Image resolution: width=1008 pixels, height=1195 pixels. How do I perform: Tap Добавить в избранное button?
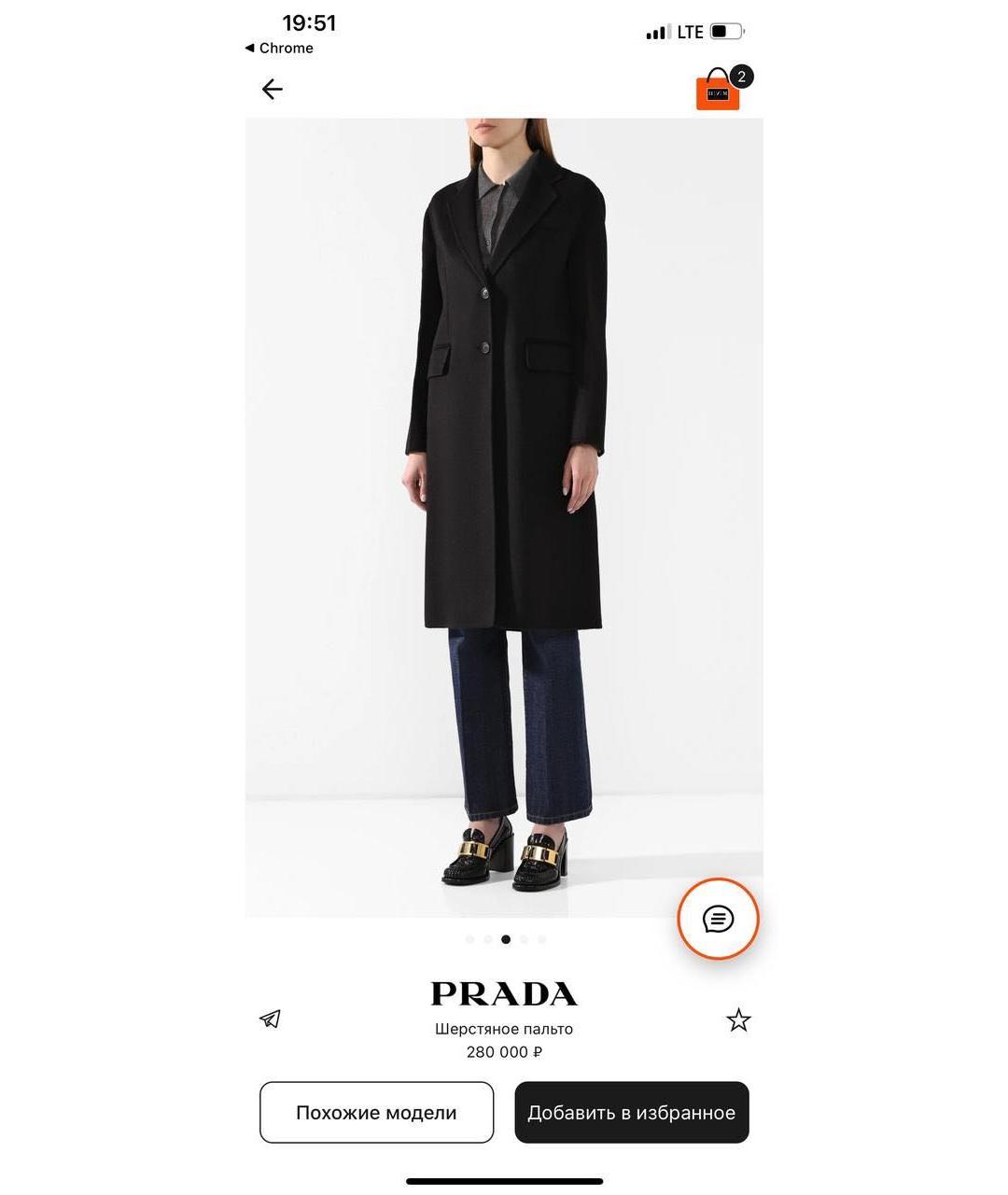[x=632, y=1112]
